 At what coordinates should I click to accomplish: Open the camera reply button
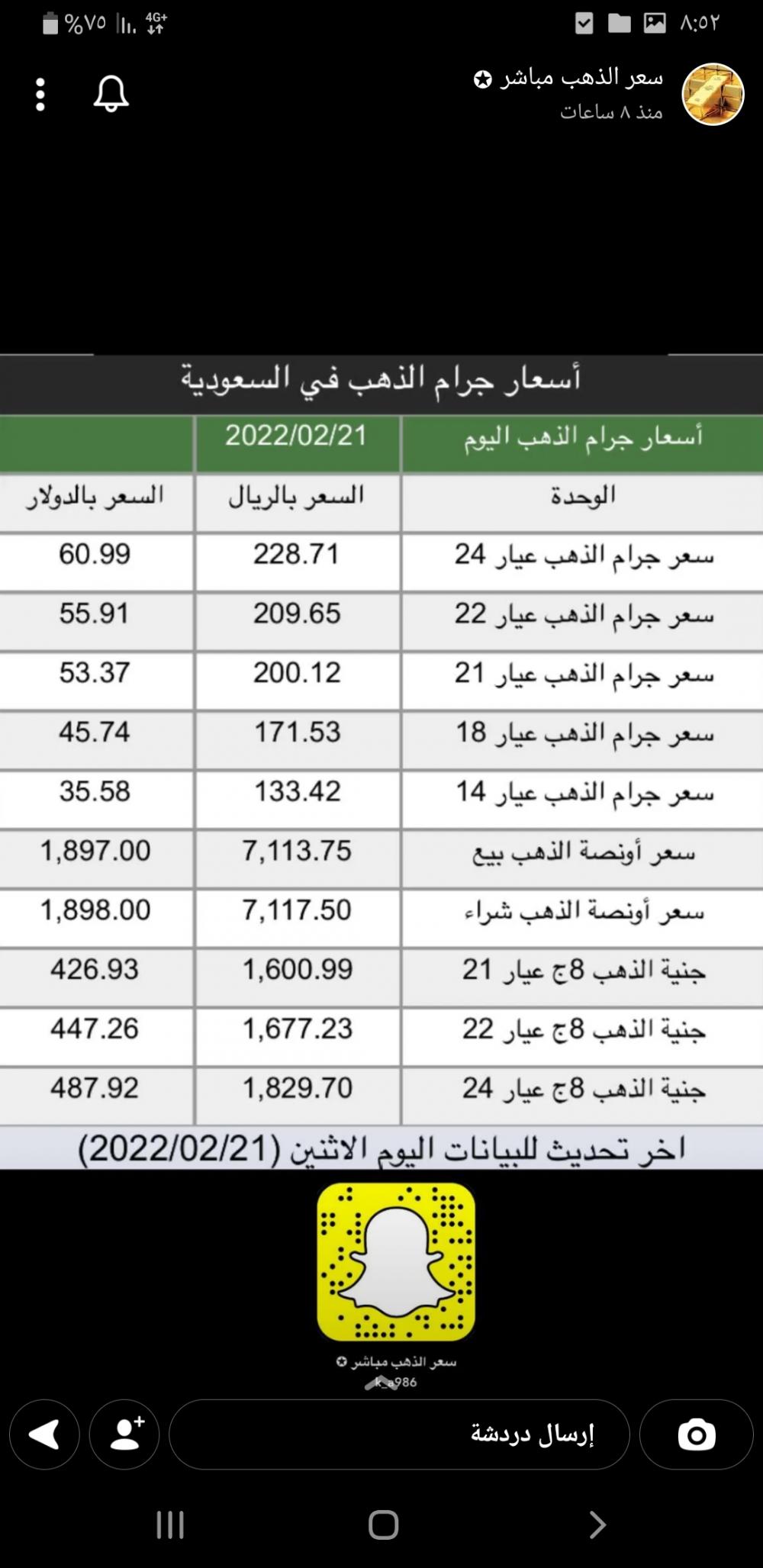[696, 1434]
